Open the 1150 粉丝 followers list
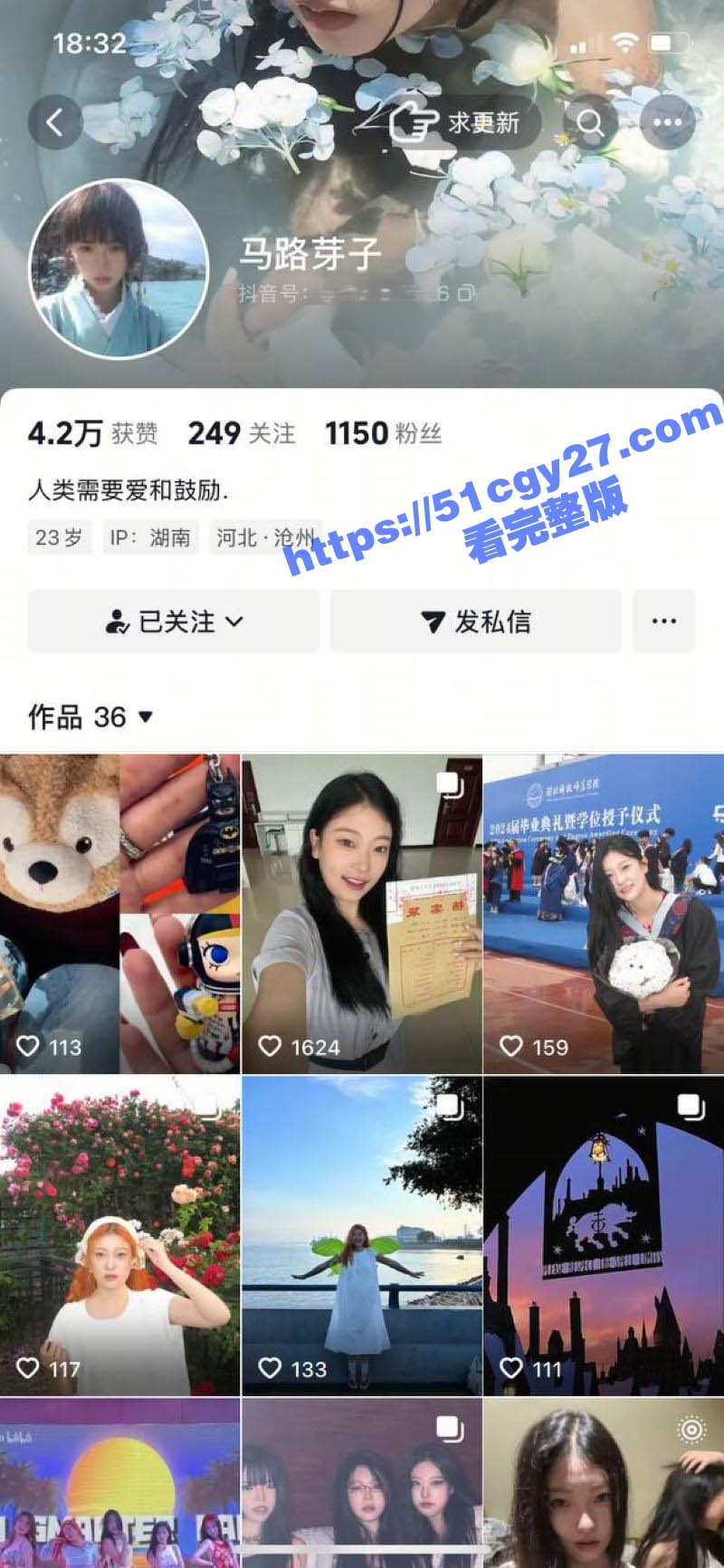 point(383,434)
